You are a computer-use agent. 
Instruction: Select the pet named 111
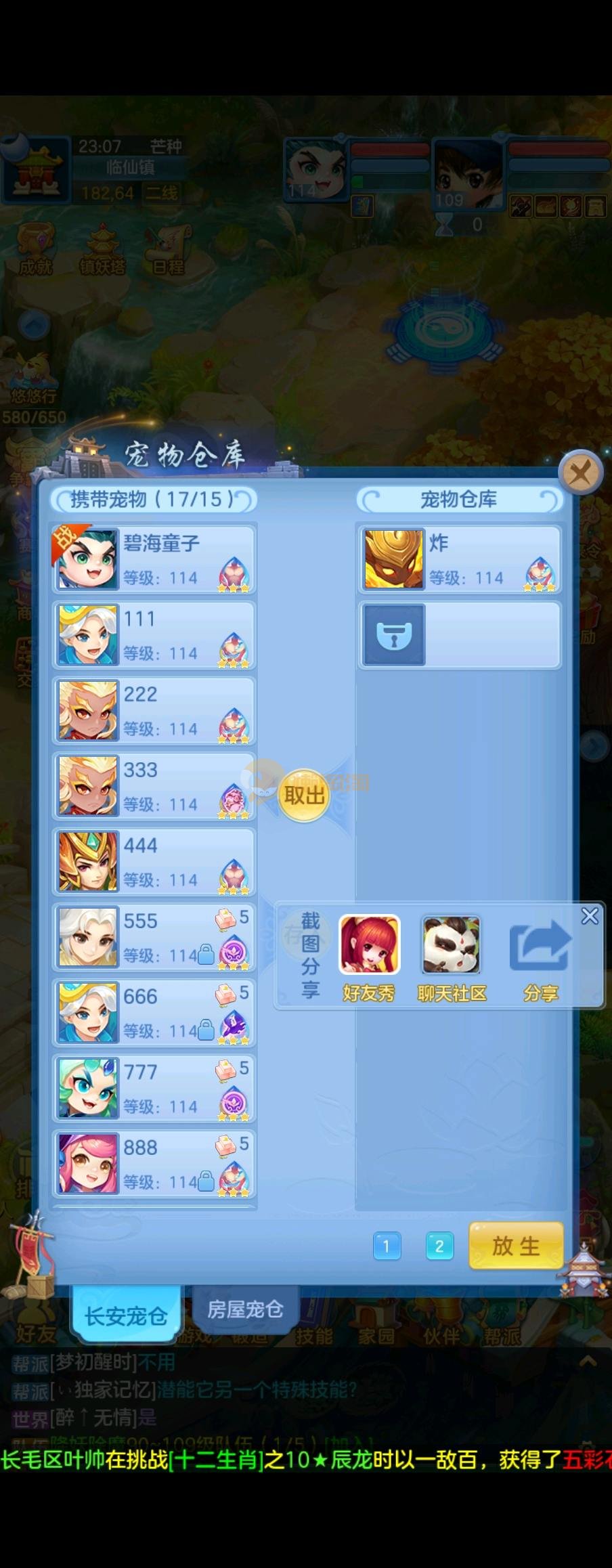tap(154, 636)
